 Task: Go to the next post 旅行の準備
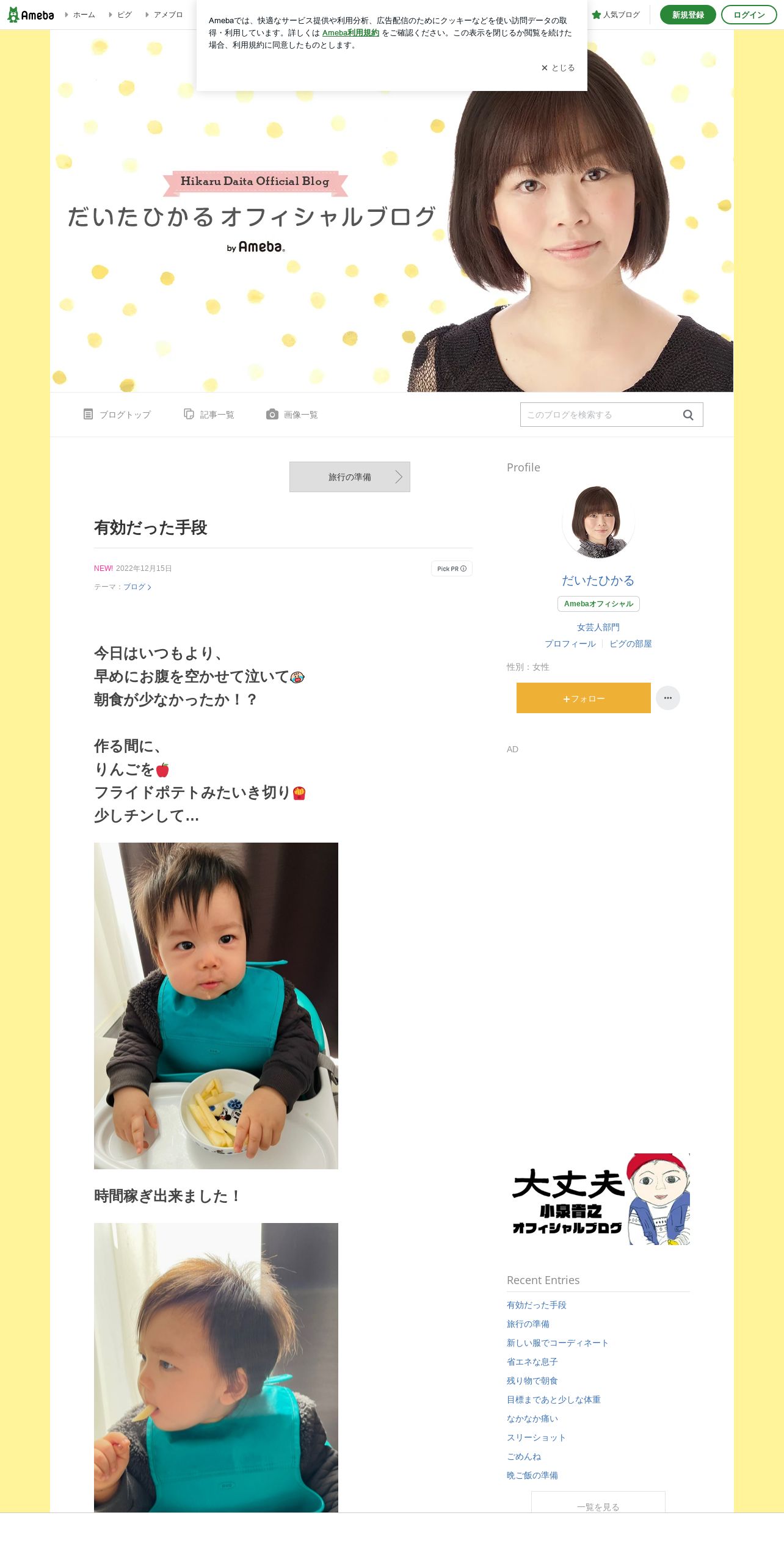click(x=350, y=477)
